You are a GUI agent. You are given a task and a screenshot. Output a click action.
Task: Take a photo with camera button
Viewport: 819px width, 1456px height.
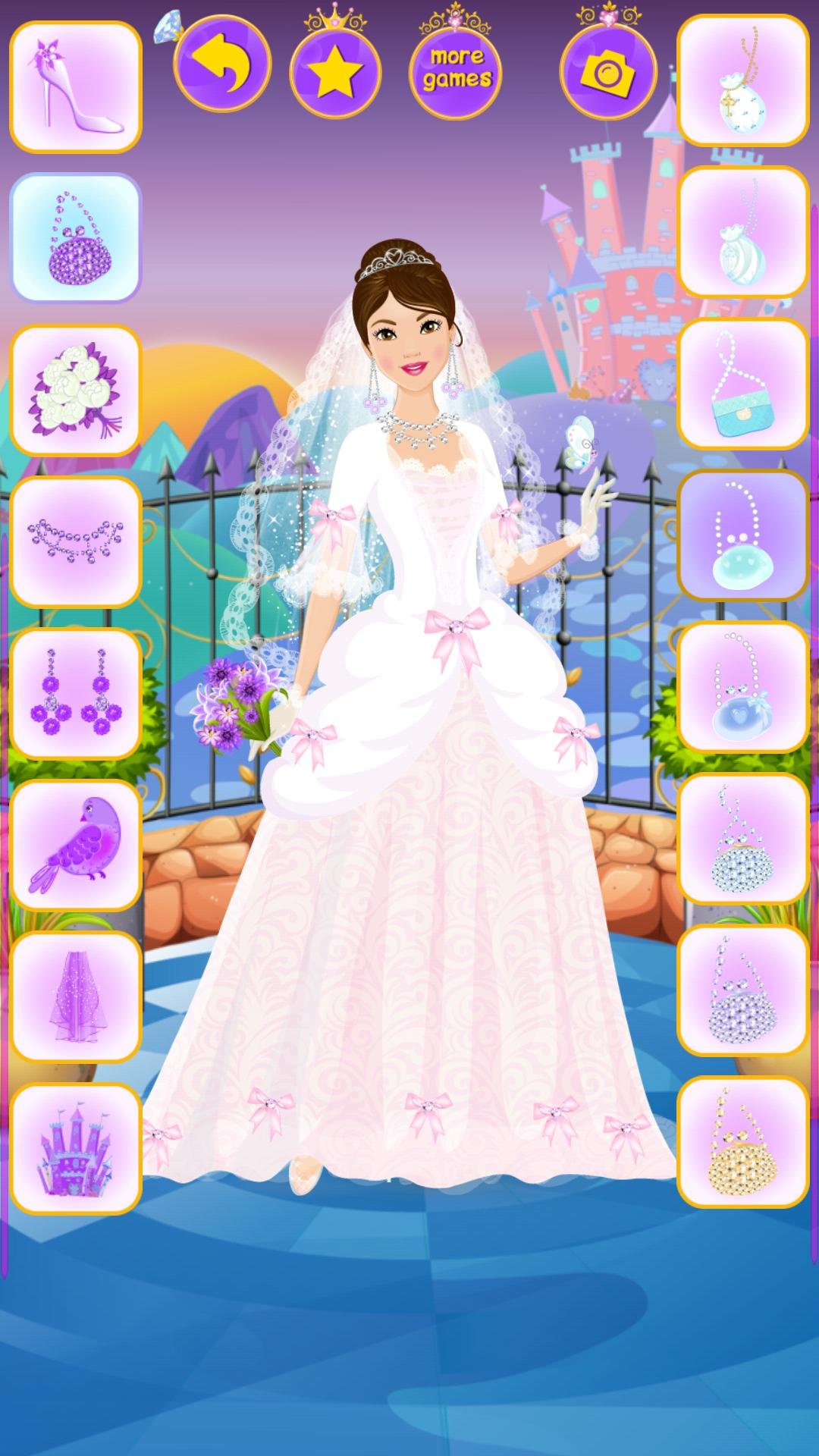pos(607,72)
